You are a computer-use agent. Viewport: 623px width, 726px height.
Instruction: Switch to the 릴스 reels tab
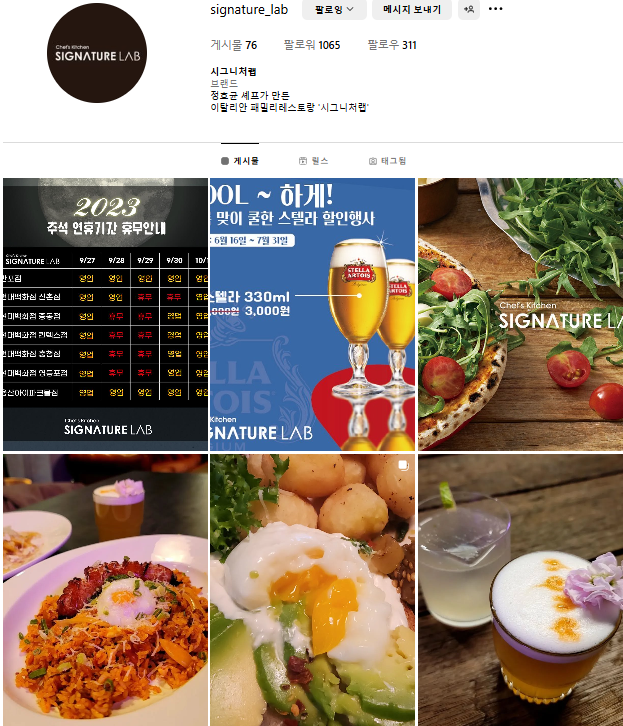(x=313, y=161)
